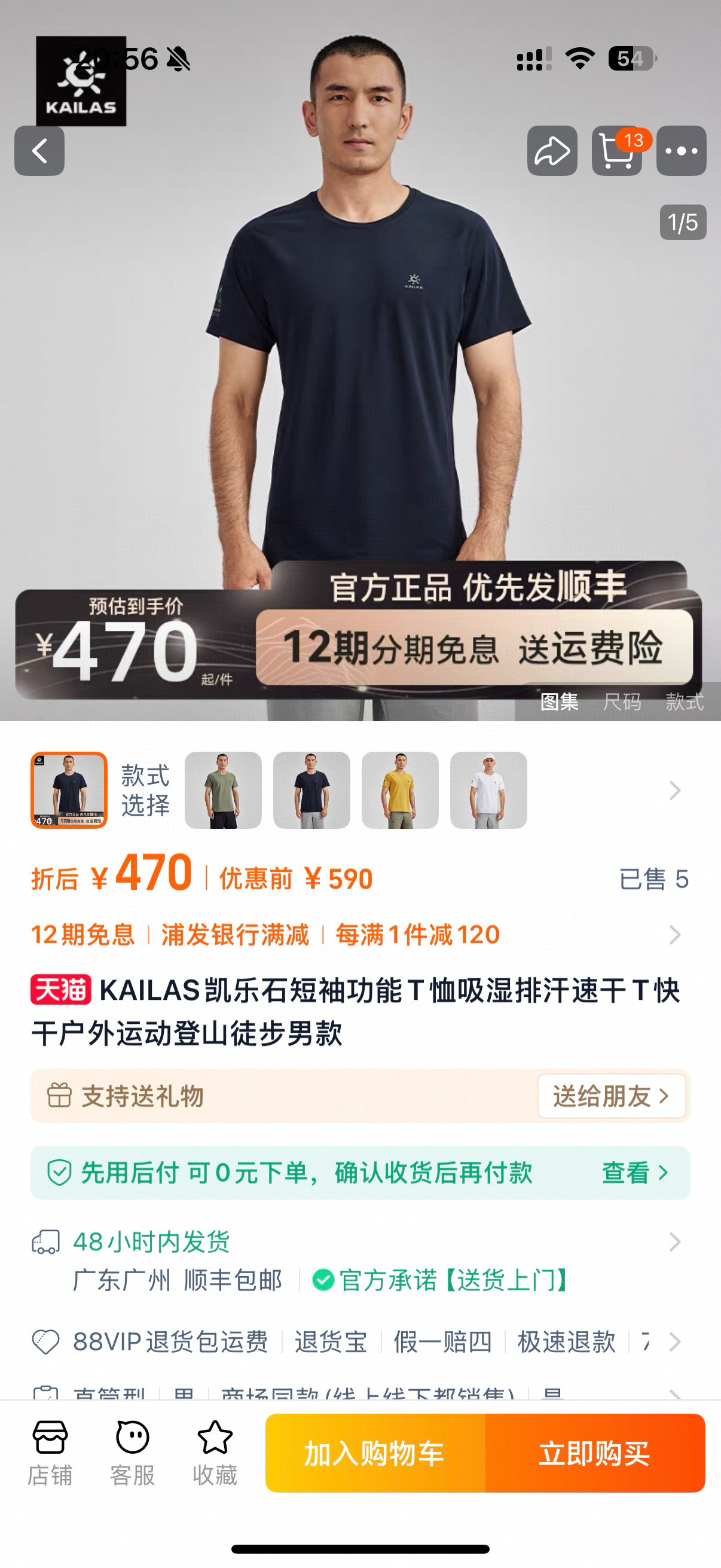Image resolution: width=721 pixels, height=1568 pixels.
Task: Share this KAILAS product
Action: [x=552, y=151]
